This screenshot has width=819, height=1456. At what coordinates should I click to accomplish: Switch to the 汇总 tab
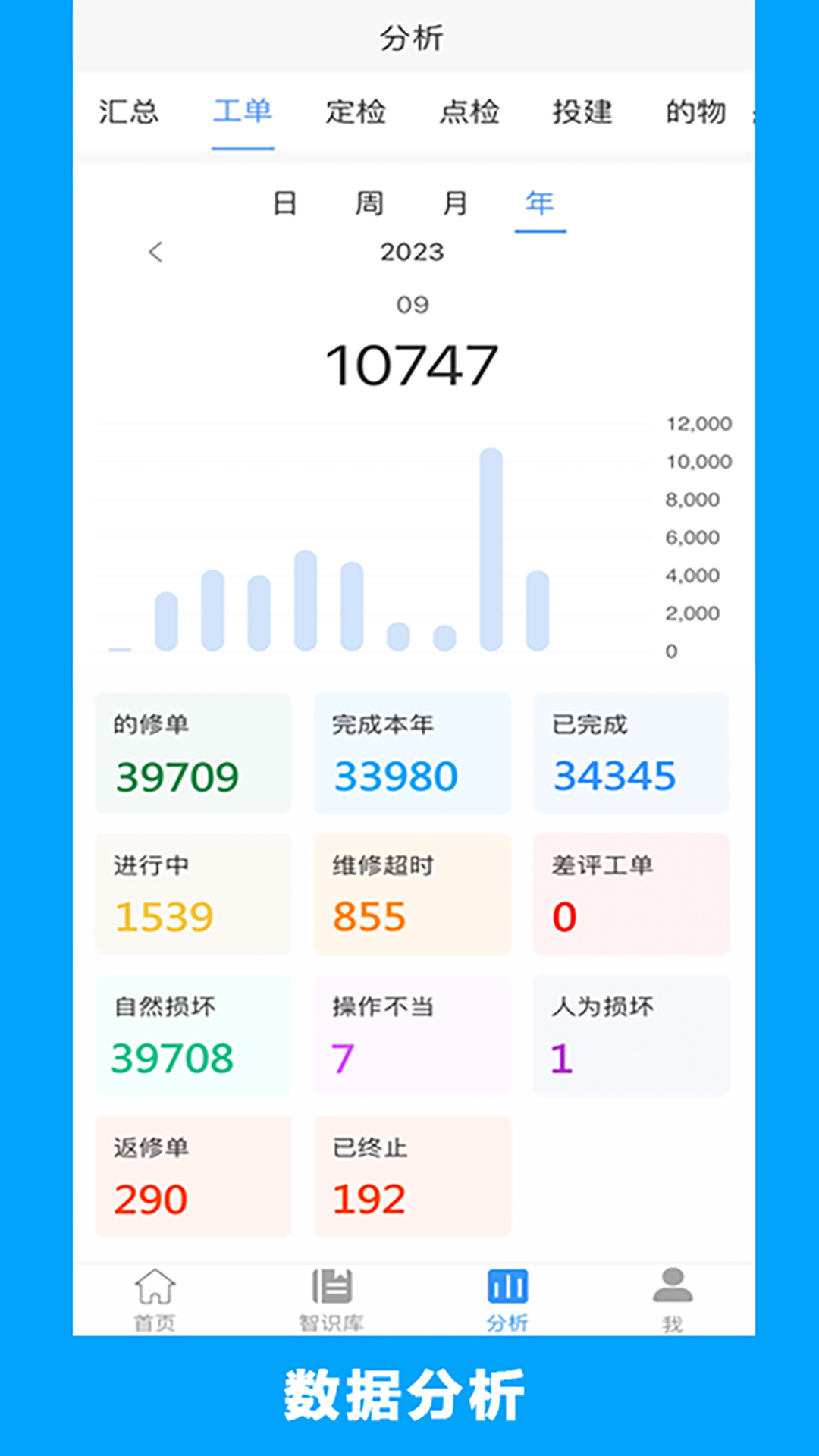(127, 114)
